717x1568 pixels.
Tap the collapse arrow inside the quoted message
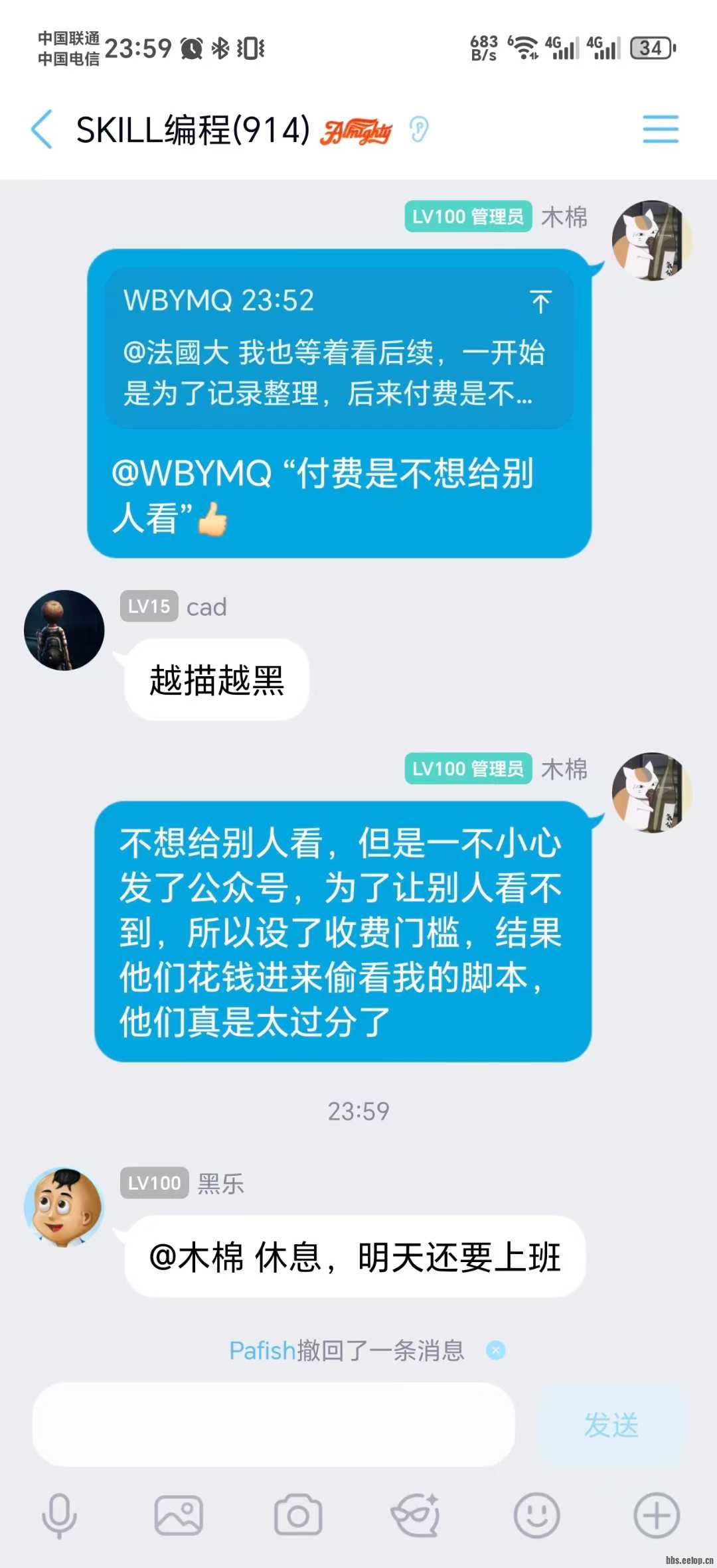(541, 302)
